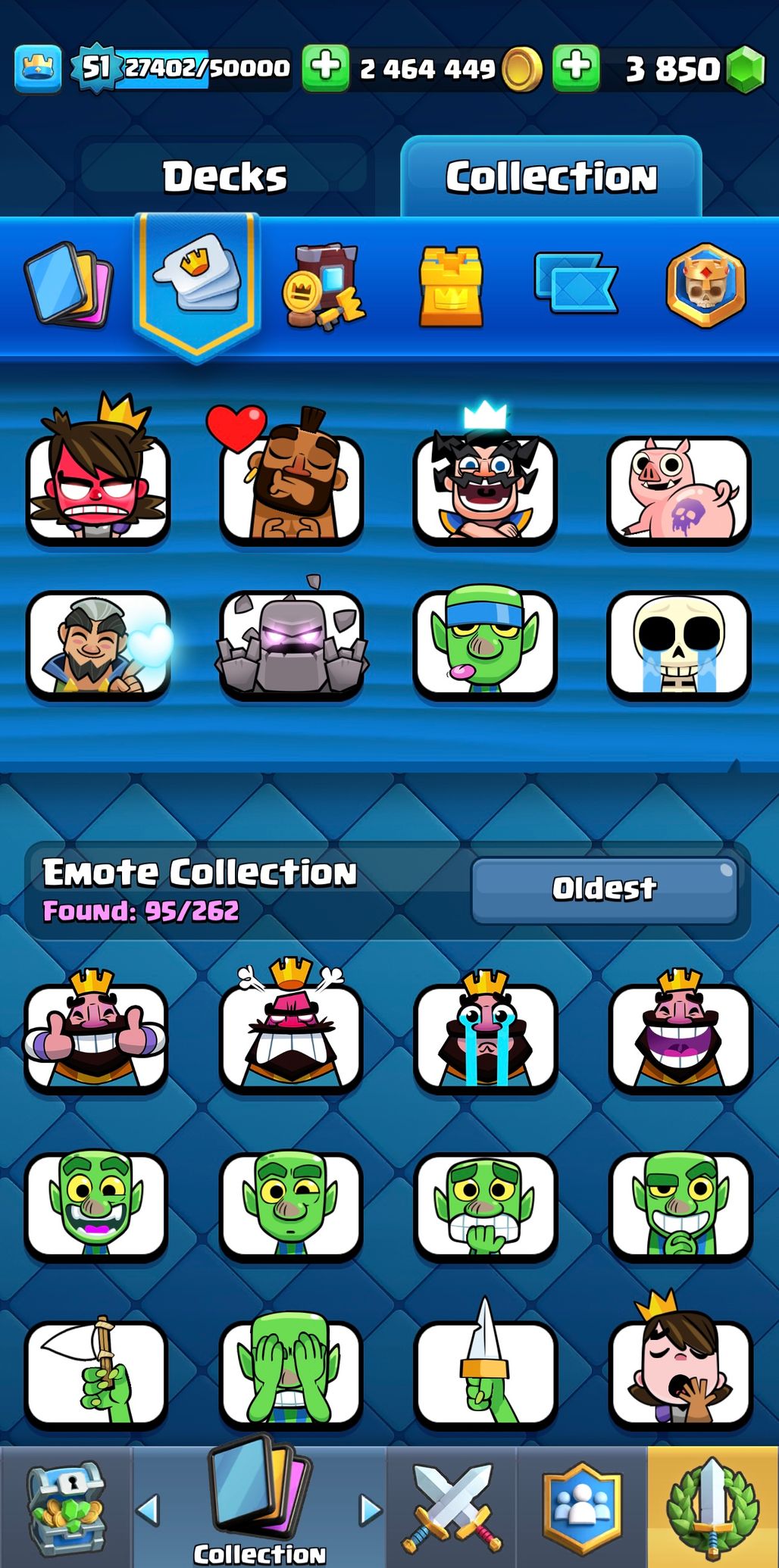The width and height of the screenshot is (779, 1568).
Task: Select the cards collection category
Action: 68,284
